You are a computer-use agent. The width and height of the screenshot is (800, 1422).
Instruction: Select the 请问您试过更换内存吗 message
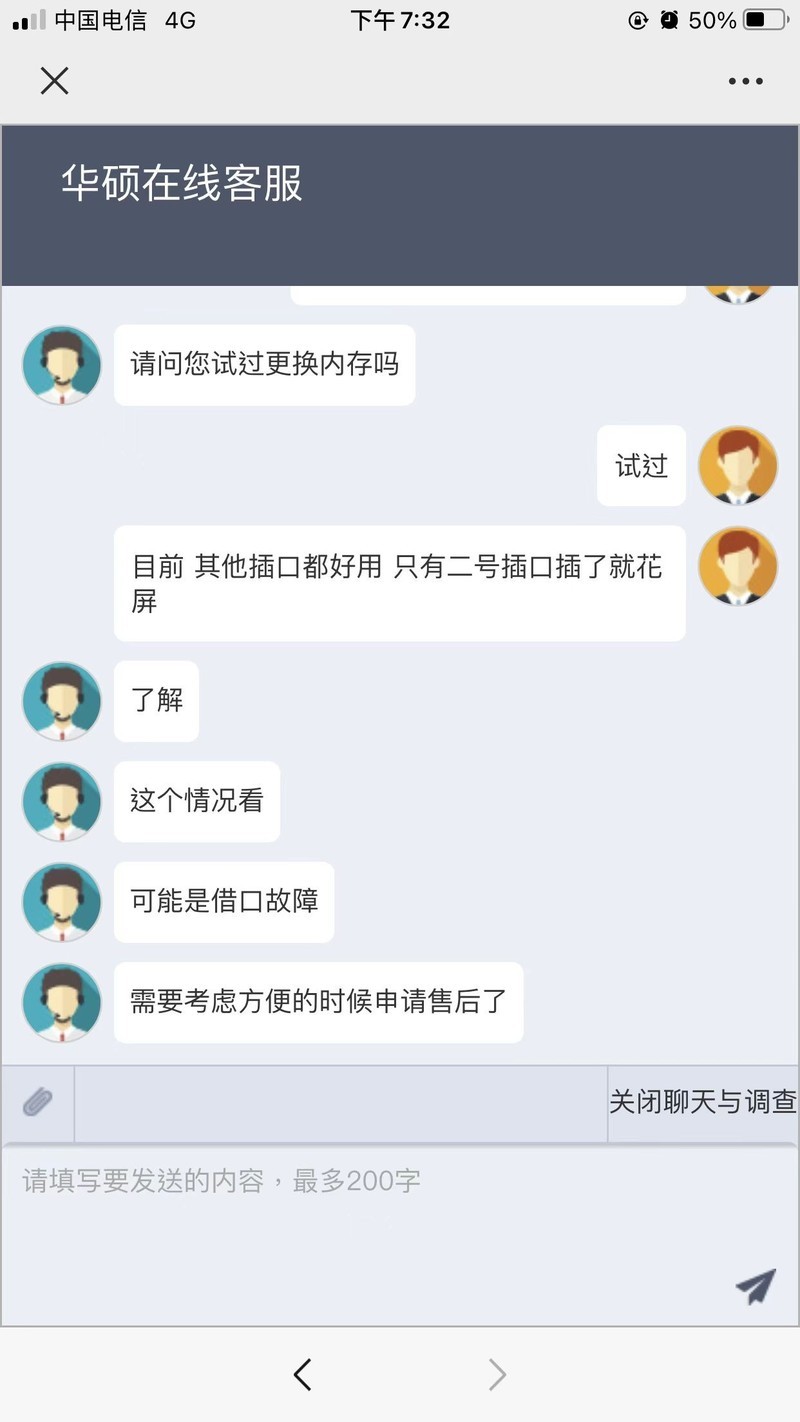264,365
